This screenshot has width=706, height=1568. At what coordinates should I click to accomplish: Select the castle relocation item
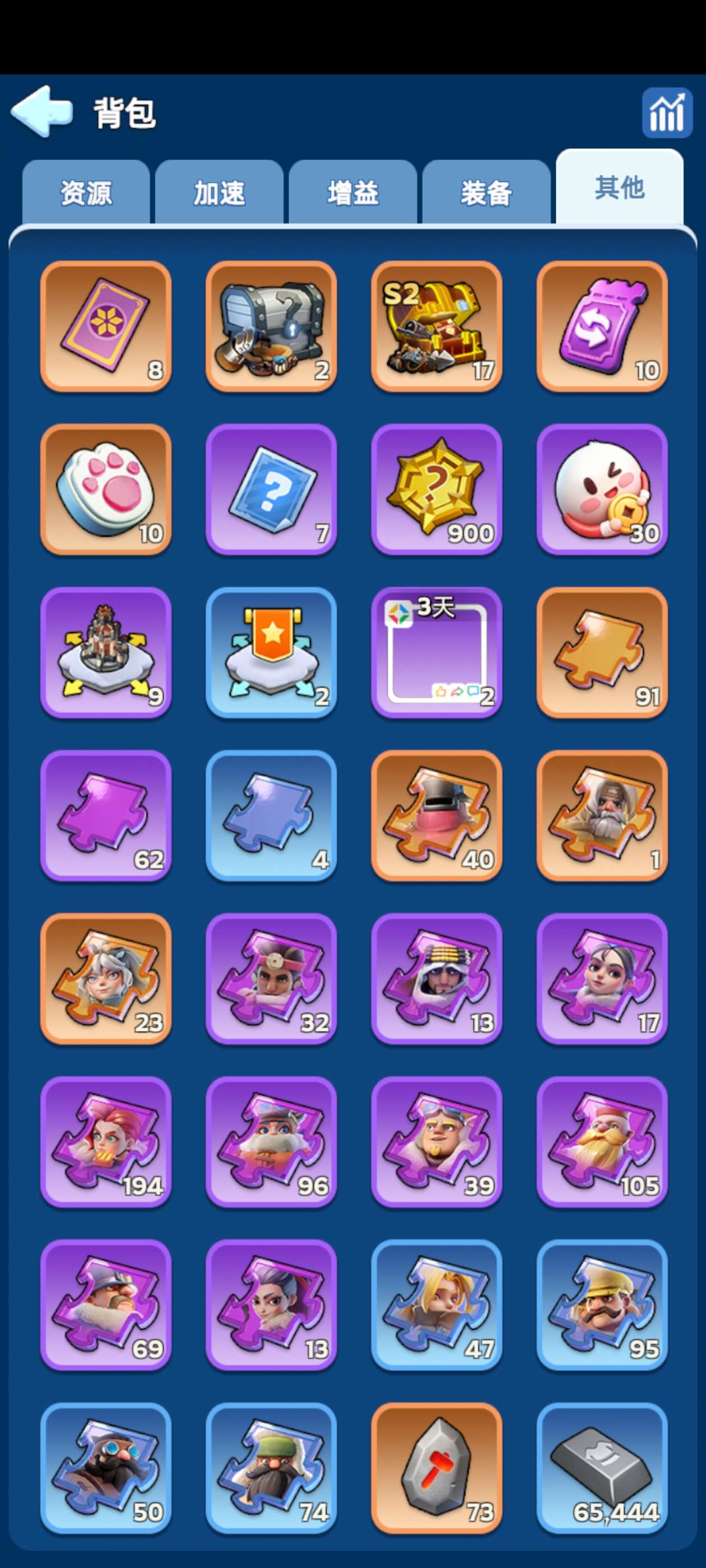coord(105,652)
